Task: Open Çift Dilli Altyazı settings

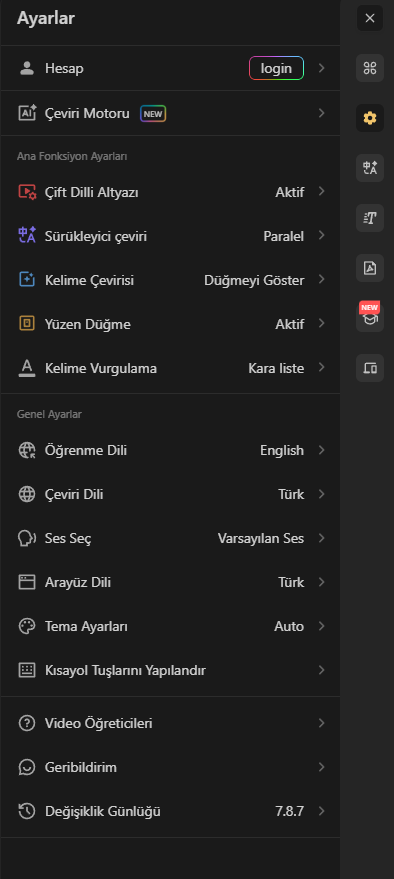Action: [170, 192]
